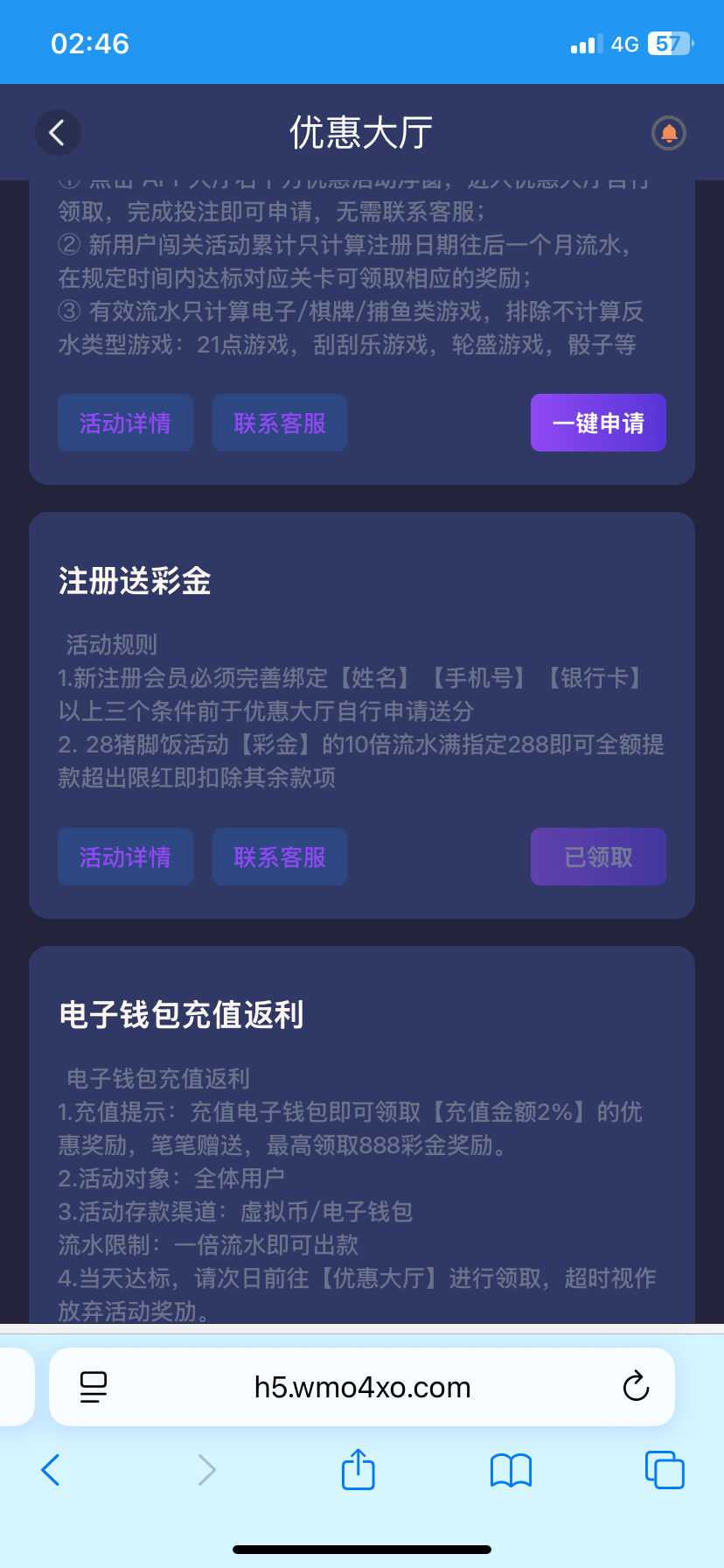View 活动详情 in 注册送彩金 card
The image size is (724, 1568).
tap(125, 857)
